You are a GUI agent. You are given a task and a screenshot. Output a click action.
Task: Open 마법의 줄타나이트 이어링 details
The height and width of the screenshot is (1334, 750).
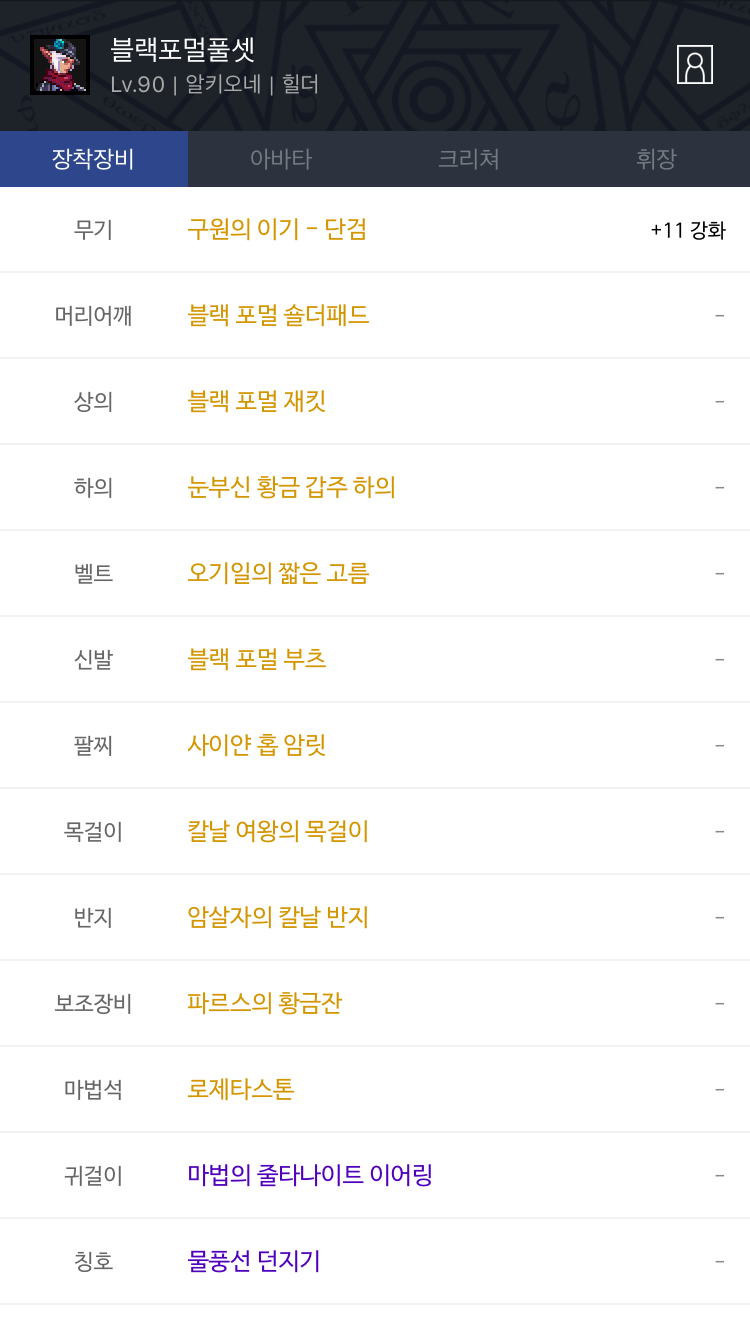pos(310,1175)
